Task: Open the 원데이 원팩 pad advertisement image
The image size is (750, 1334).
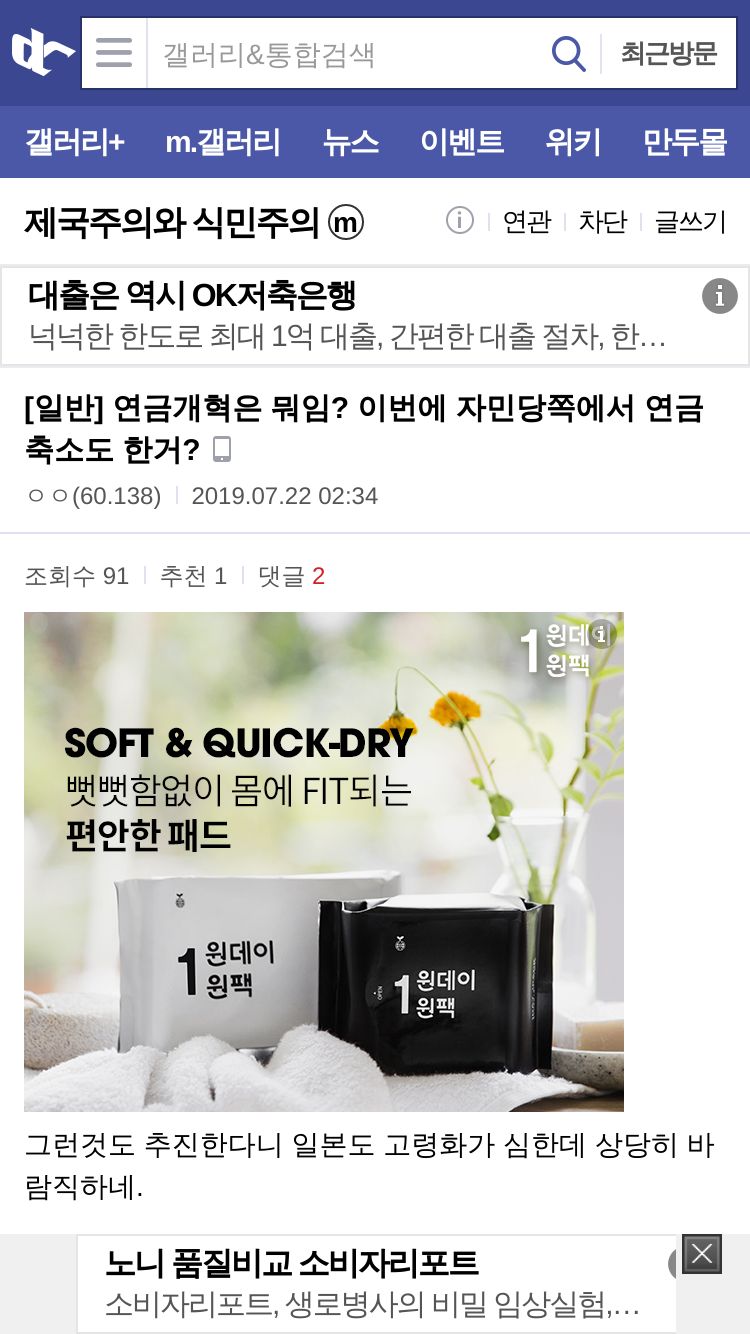Action: coord(324,862)
